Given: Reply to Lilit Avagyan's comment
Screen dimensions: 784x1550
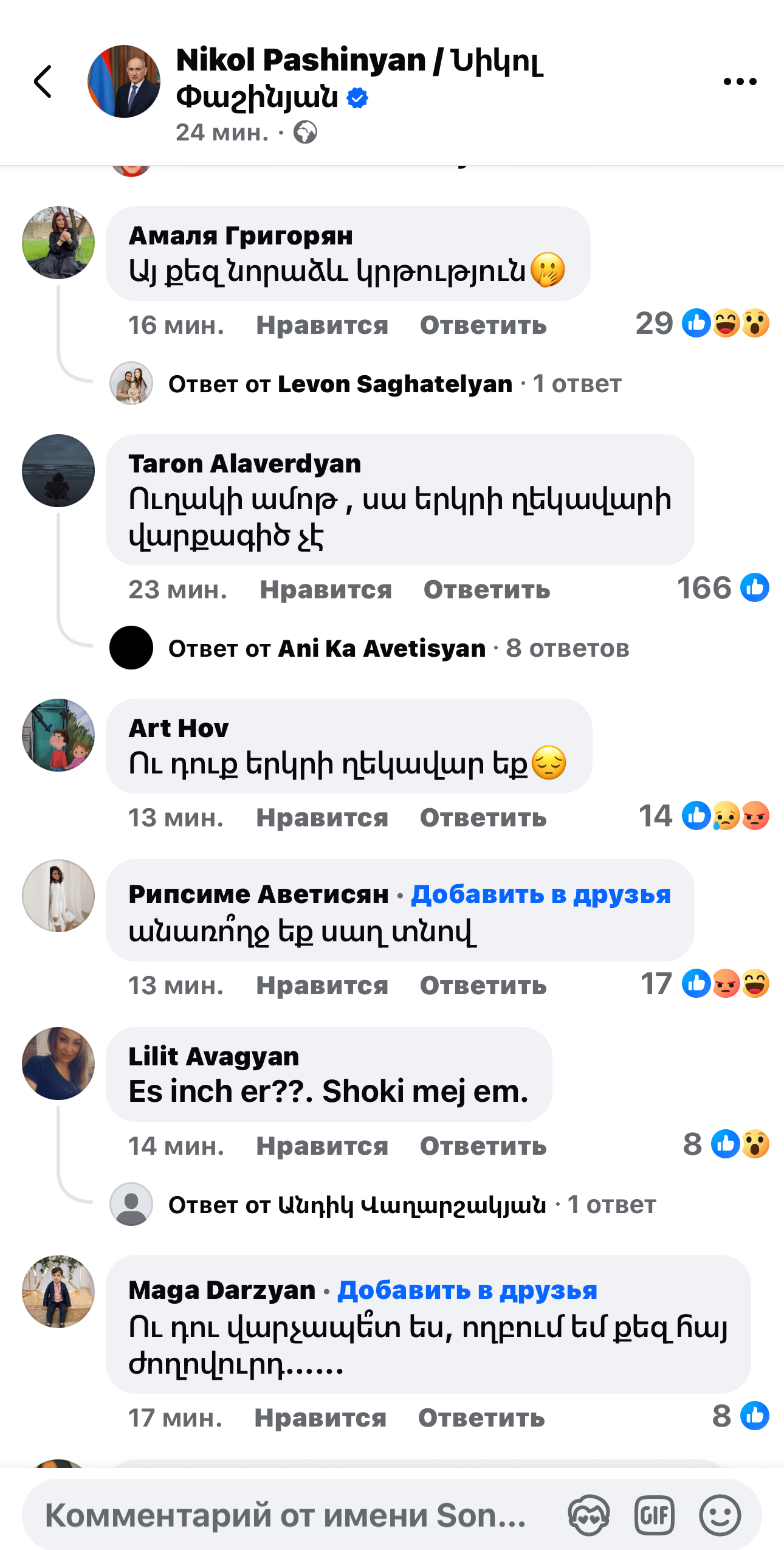Looking at the screenshot, I should click(x=483, y=1146).
